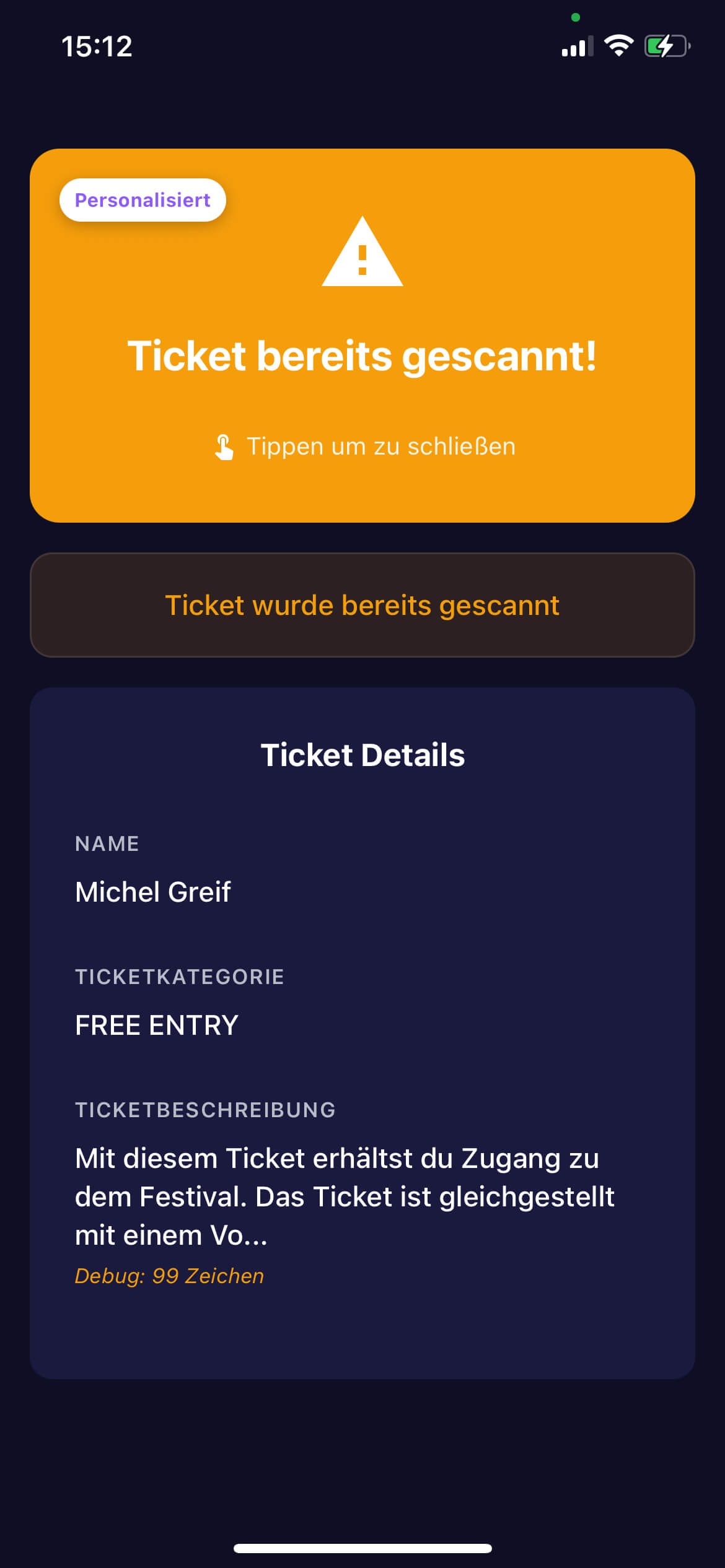The image size is (725, 1568).
Task: Collapse the Ticket Details section header
Action: [362, 754]
